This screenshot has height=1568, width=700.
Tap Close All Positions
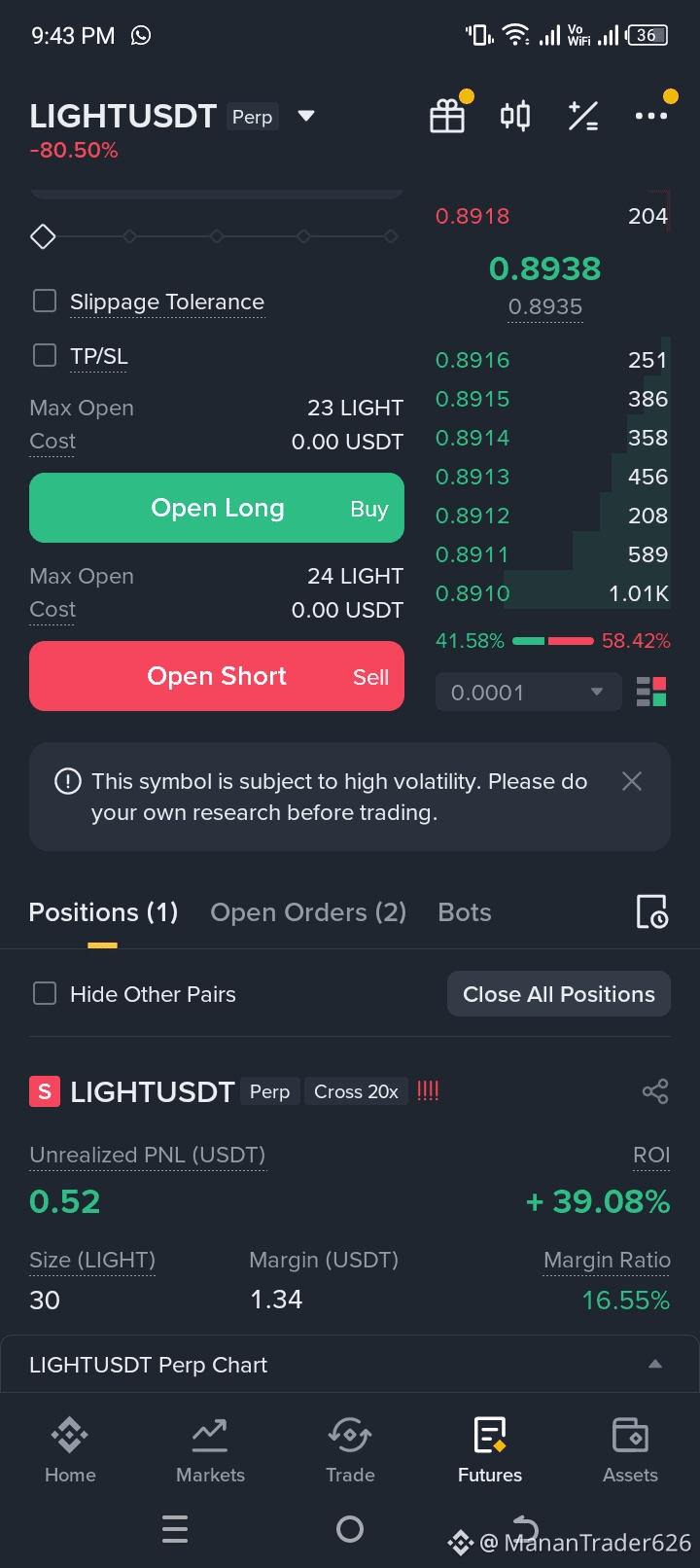(559, 994)
